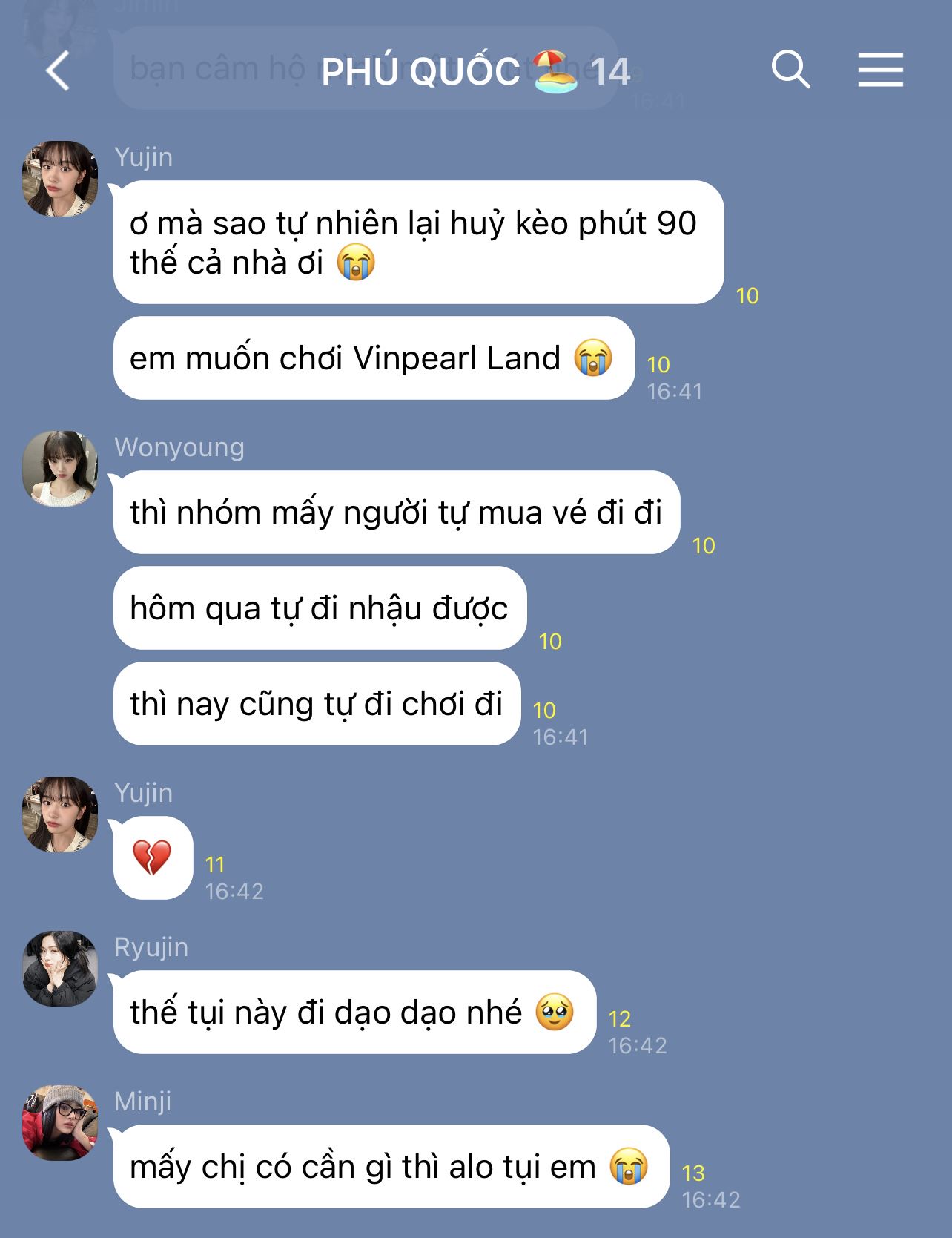
Task: Open Wonyoung's profile picture
Action: (x=60, y=469)
